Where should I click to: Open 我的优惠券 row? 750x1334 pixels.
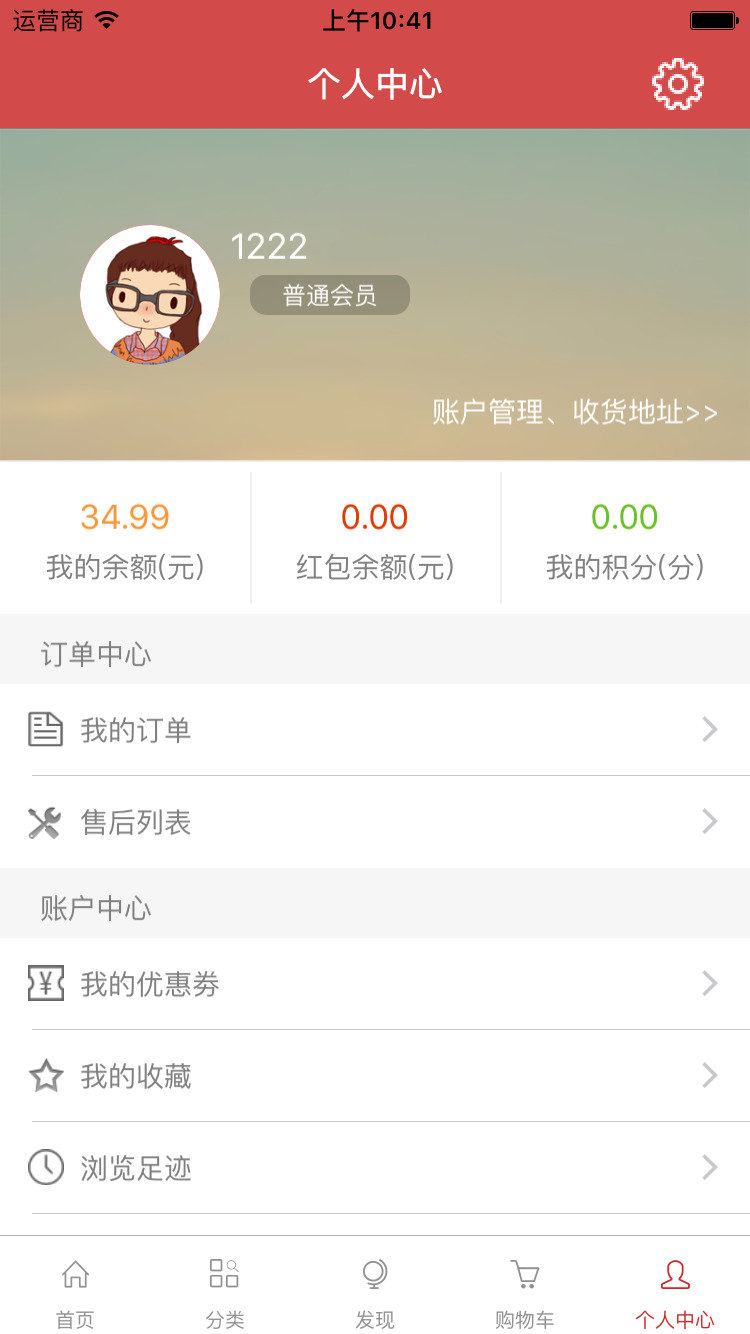point(375,984)
